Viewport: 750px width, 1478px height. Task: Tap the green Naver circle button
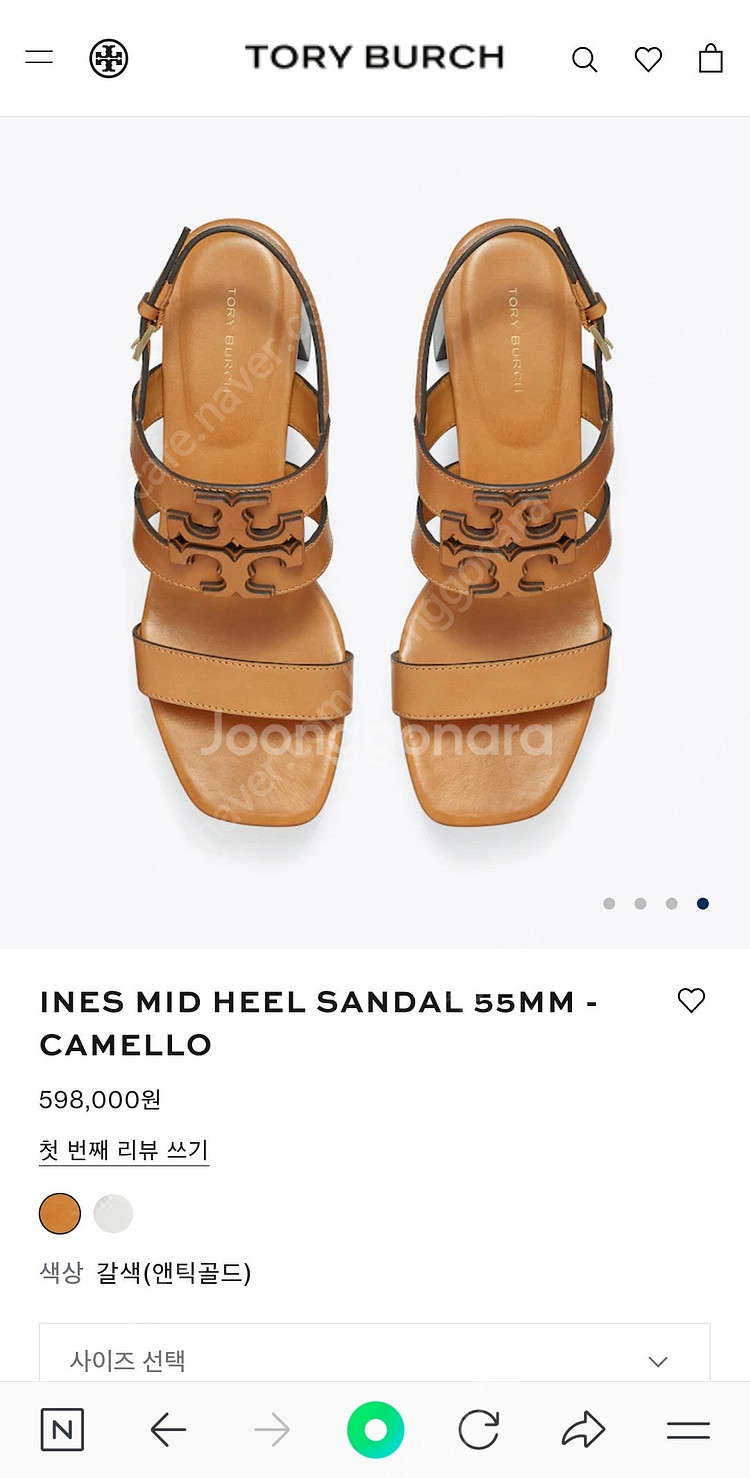click(375, 1430)
